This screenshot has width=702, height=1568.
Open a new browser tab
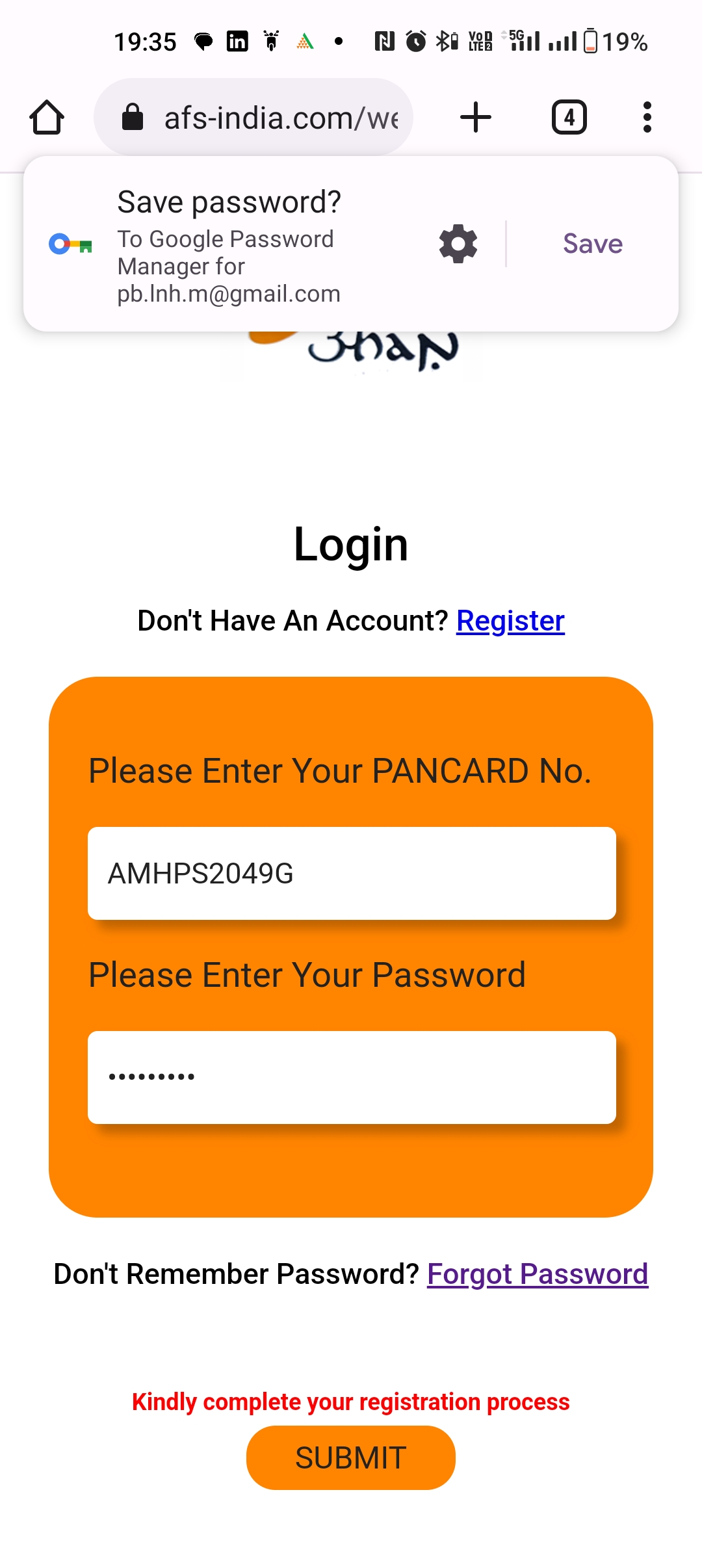pos(476,118)
